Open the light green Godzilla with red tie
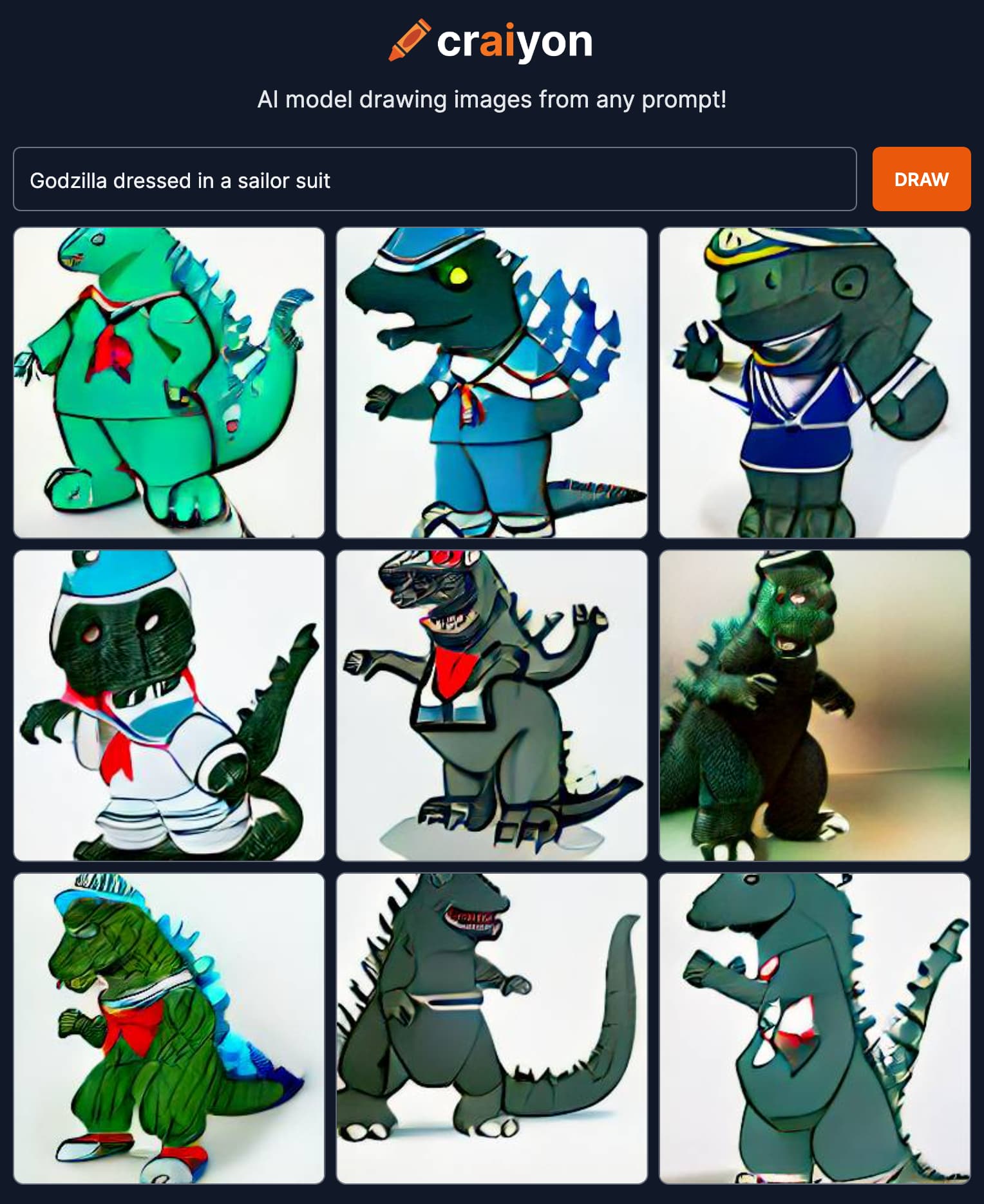Screen dimensions: 984x1204 169,382
